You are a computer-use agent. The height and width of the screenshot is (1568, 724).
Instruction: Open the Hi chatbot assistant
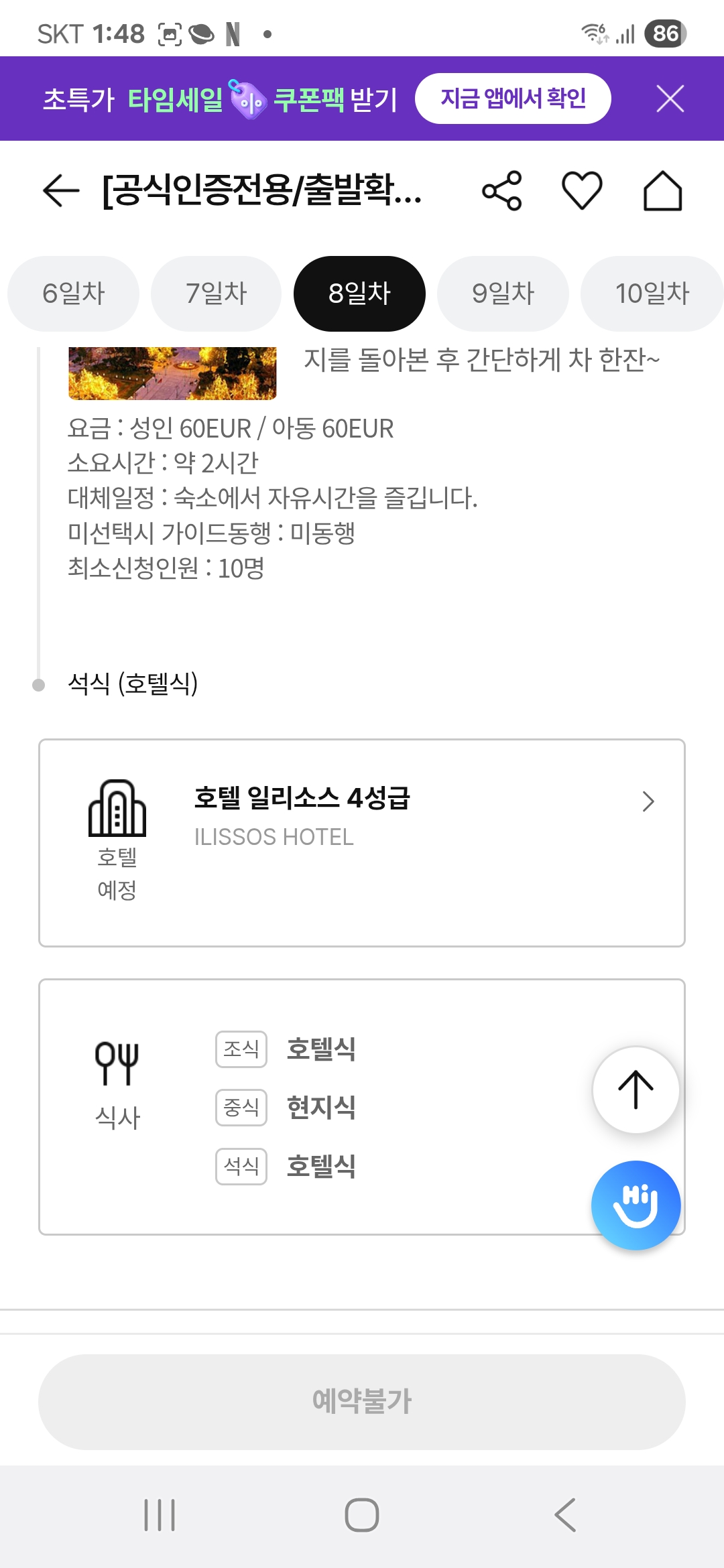click(x=636, y=1205)
